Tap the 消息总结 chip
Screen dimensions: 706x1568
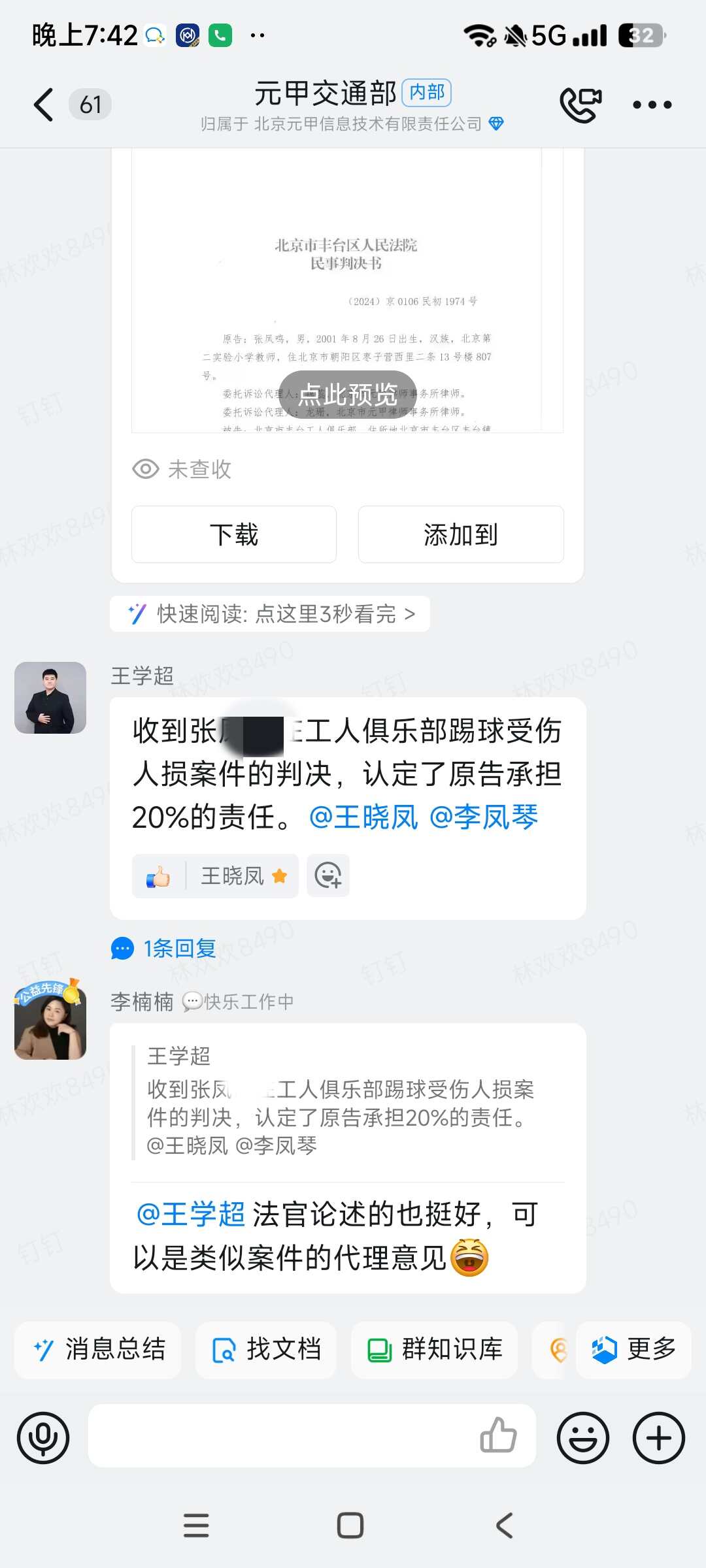pyautogui.click(x=98, y=1350)
